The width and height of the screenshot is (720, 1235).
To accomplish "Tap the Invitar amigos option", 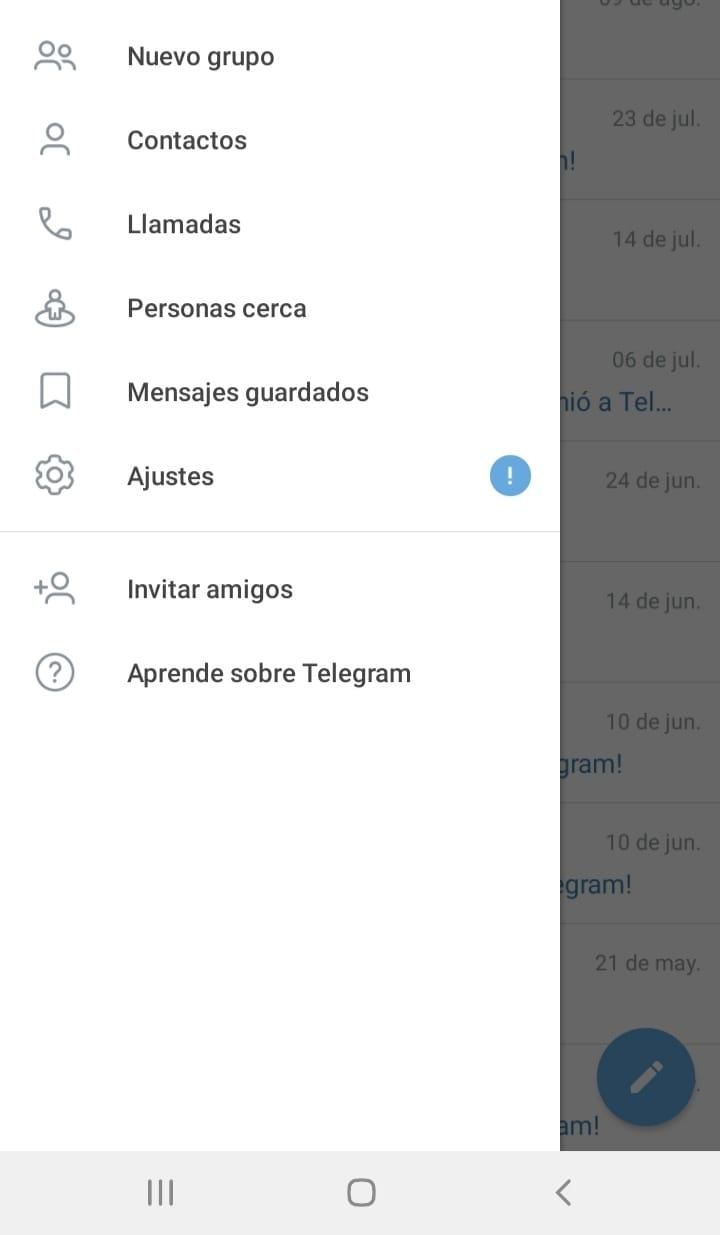I will pyautogui.click(x=209, y=589).
